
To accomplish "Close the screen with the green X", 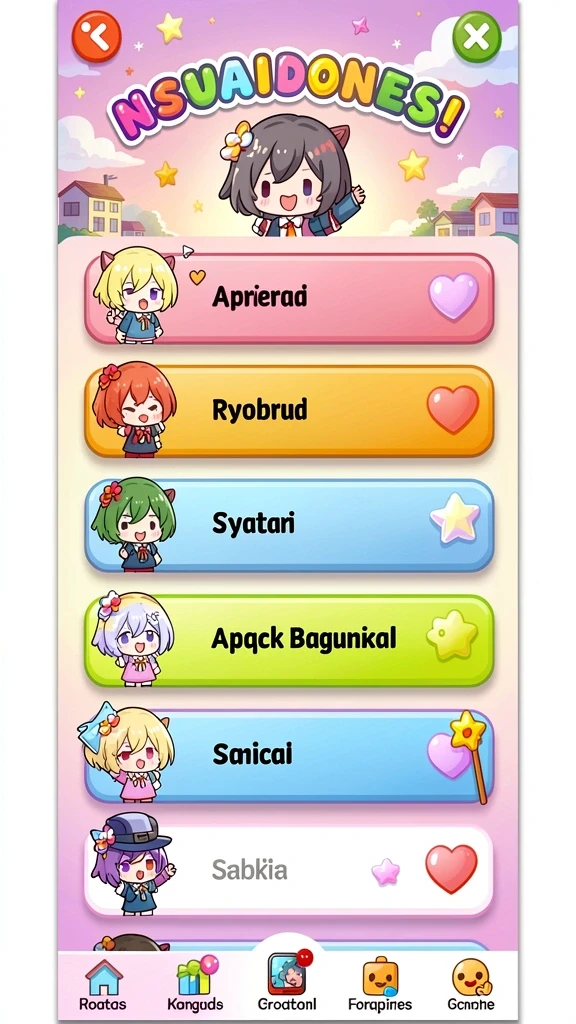I will pos(477,37).
